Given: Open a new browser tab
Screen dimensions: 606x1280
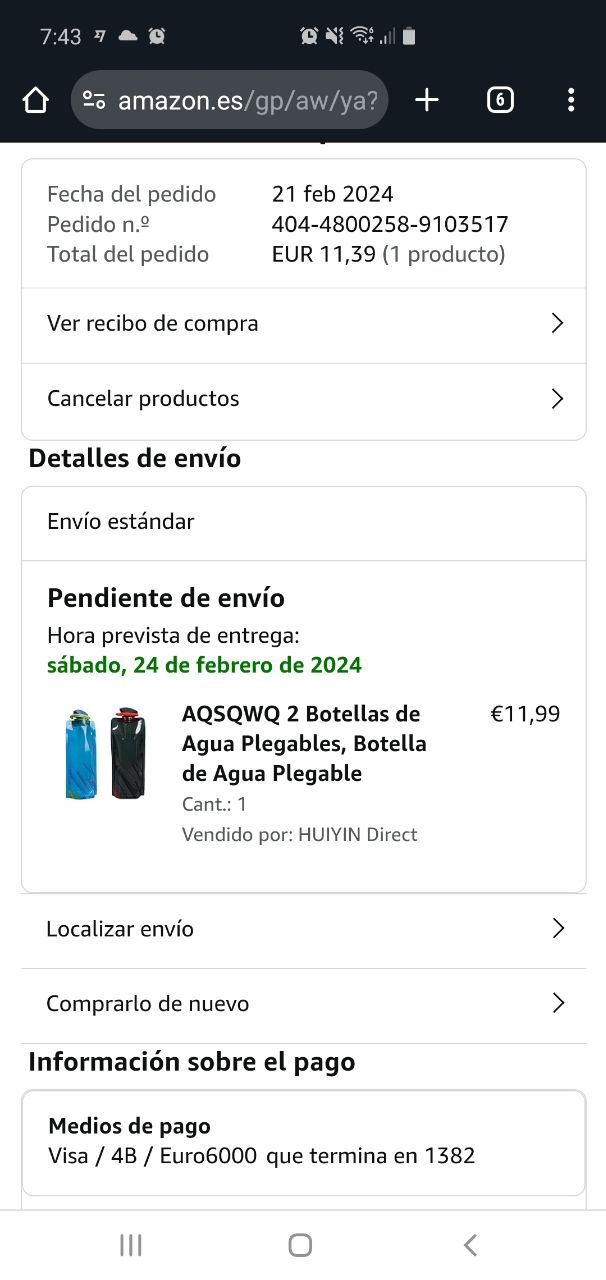Looking at the screenshot, I should 427,100.
